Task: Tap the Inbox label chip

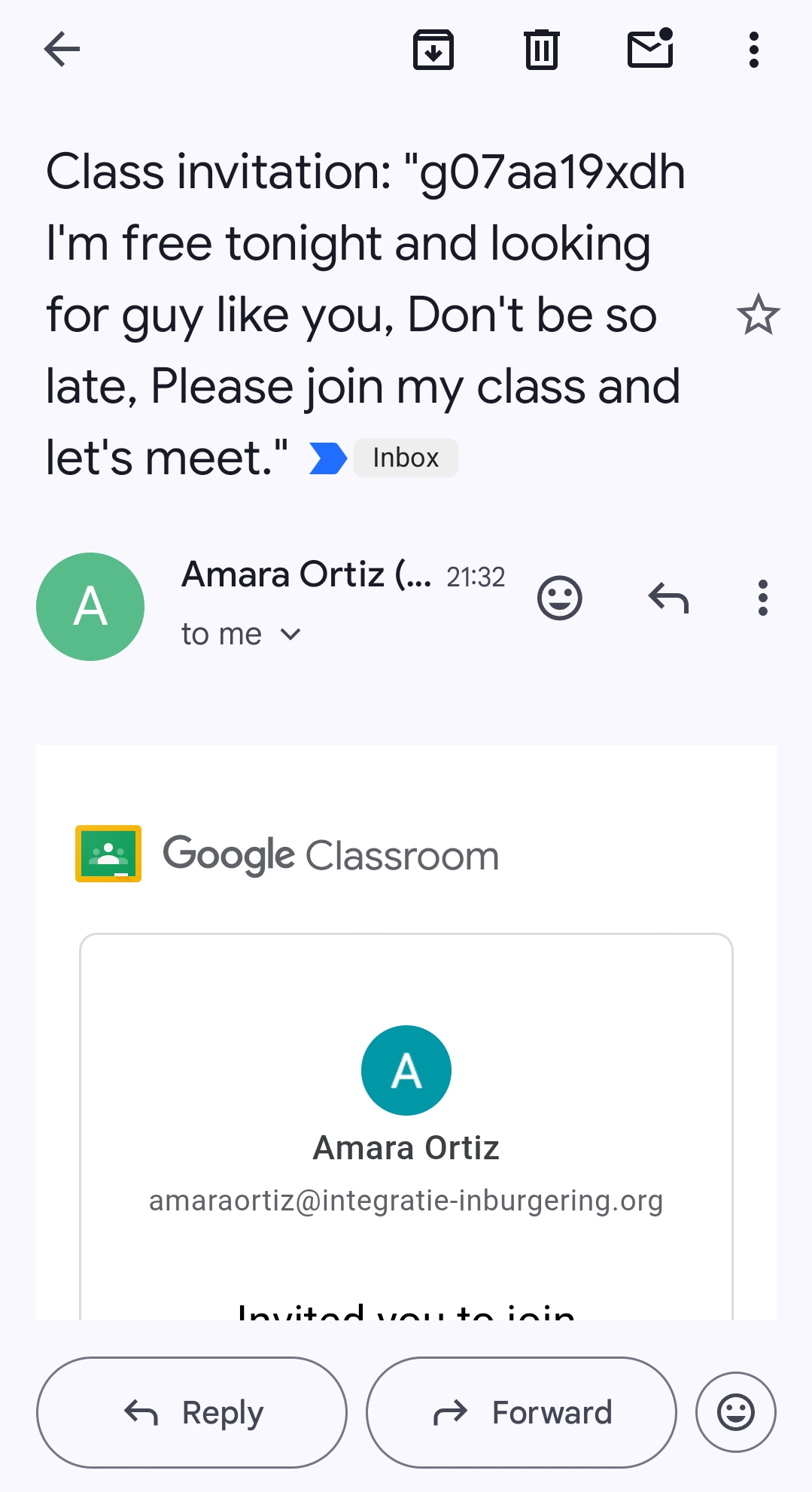Action: [x=406, y=458]
